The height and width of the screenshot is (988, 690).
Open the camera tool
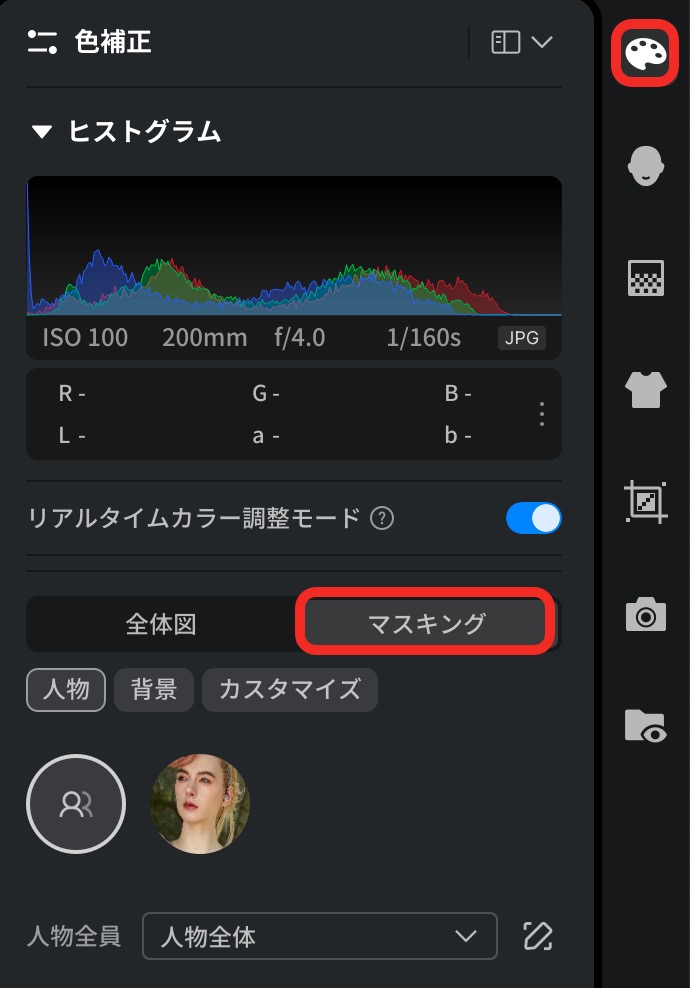pos(646,614)
